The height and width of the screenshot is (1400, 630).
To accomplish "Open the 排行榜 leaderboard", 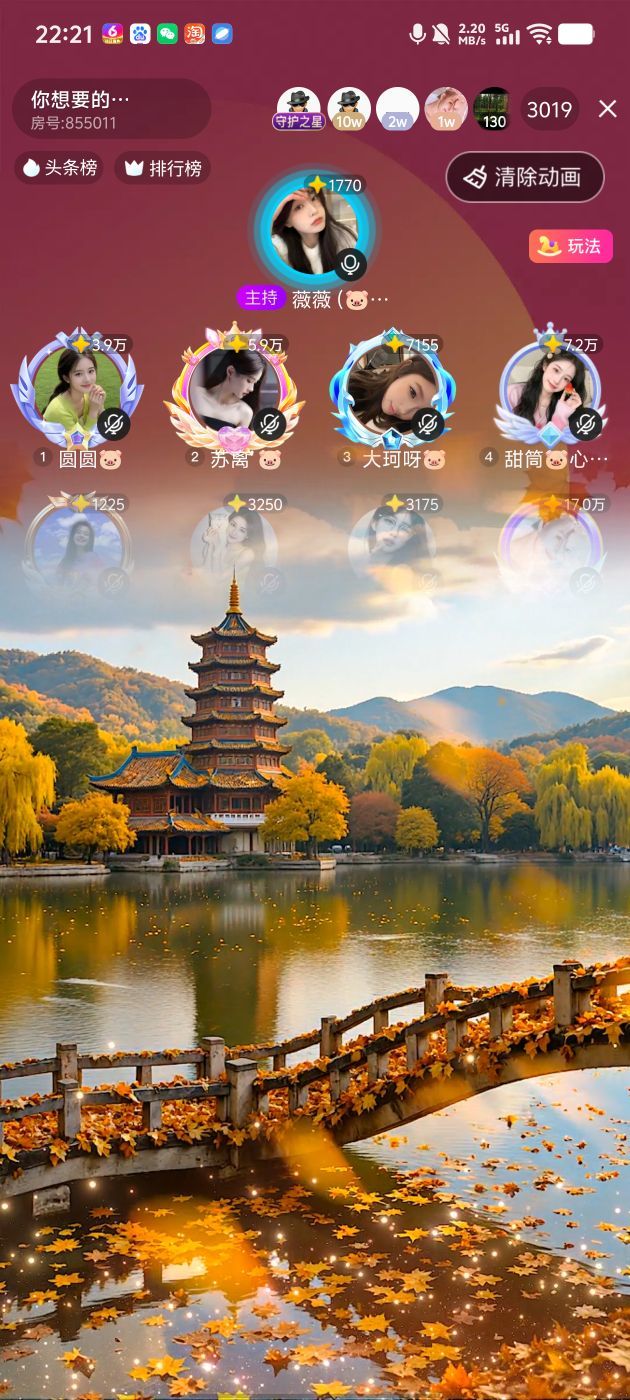I will pyautogui.click(x=162, y=168).
